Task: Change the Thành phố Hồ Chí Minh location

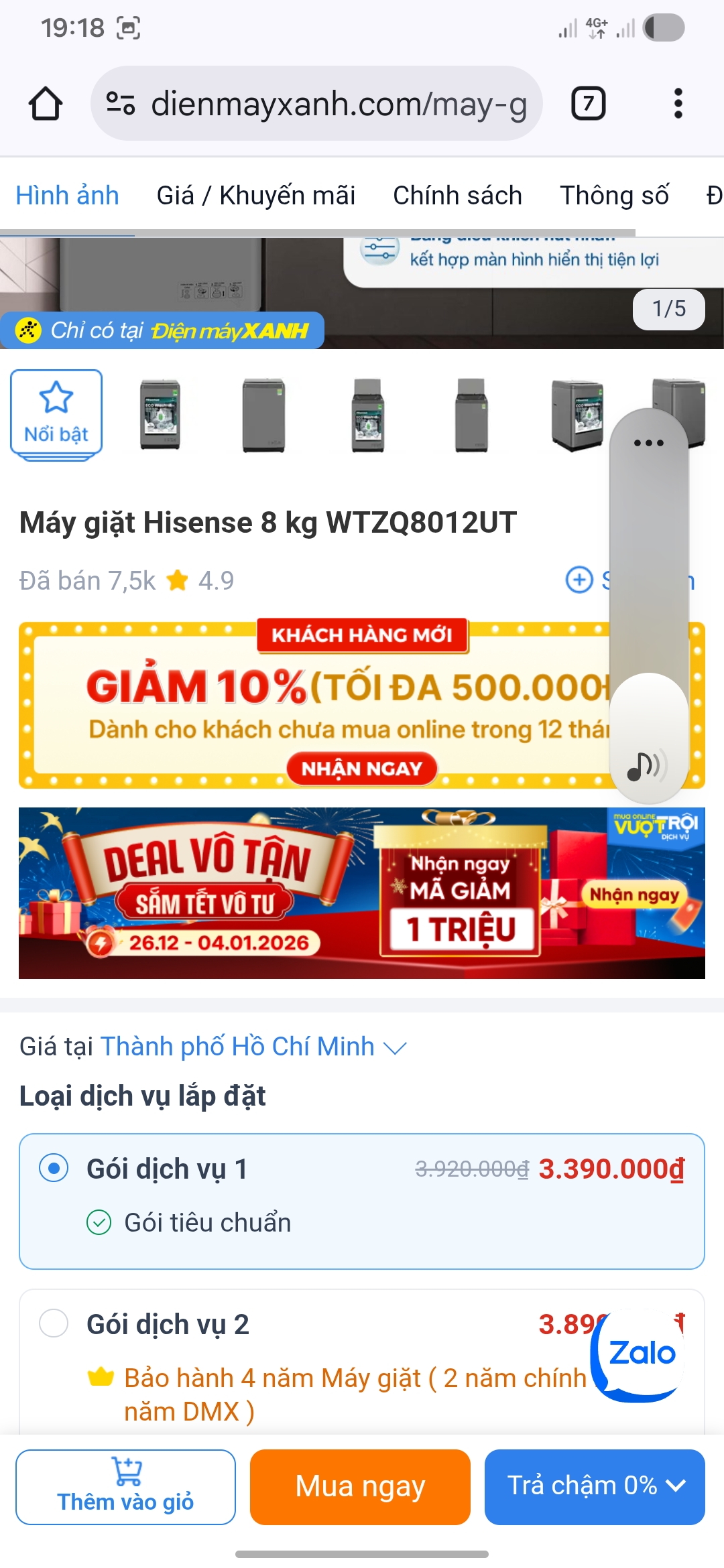Action: 253,1047
